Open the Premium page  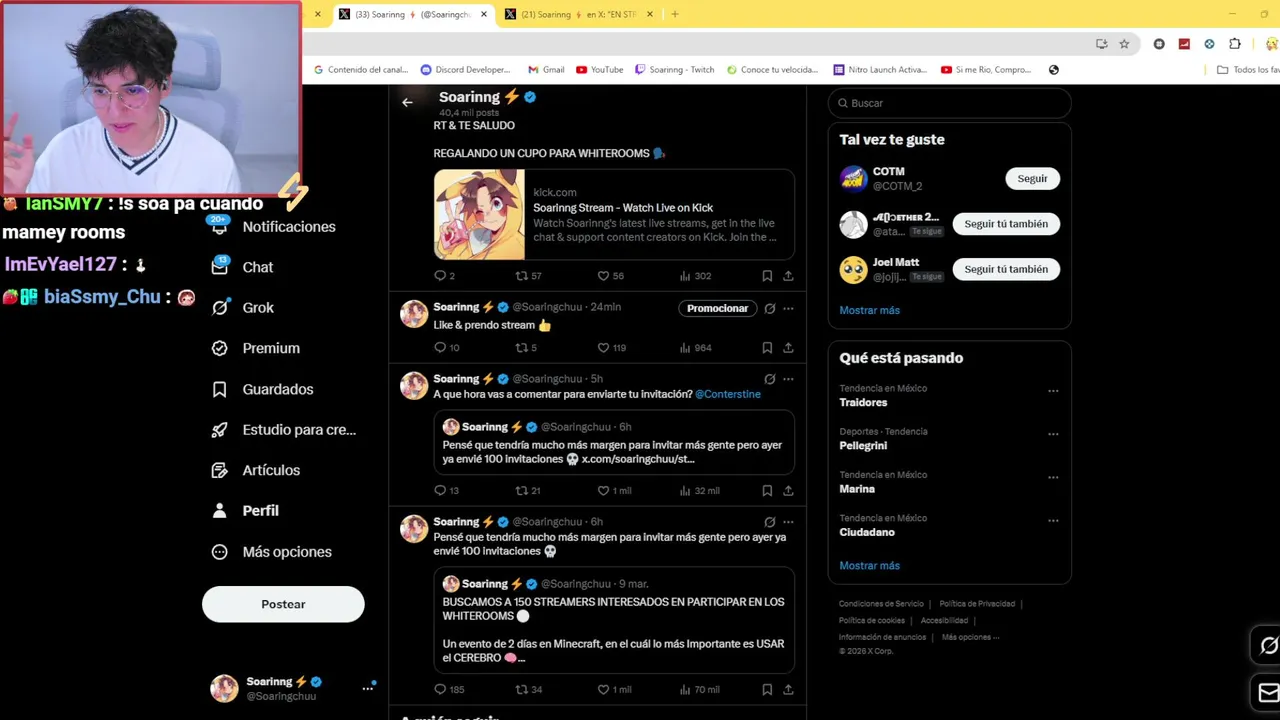click(x=270, y=348)
